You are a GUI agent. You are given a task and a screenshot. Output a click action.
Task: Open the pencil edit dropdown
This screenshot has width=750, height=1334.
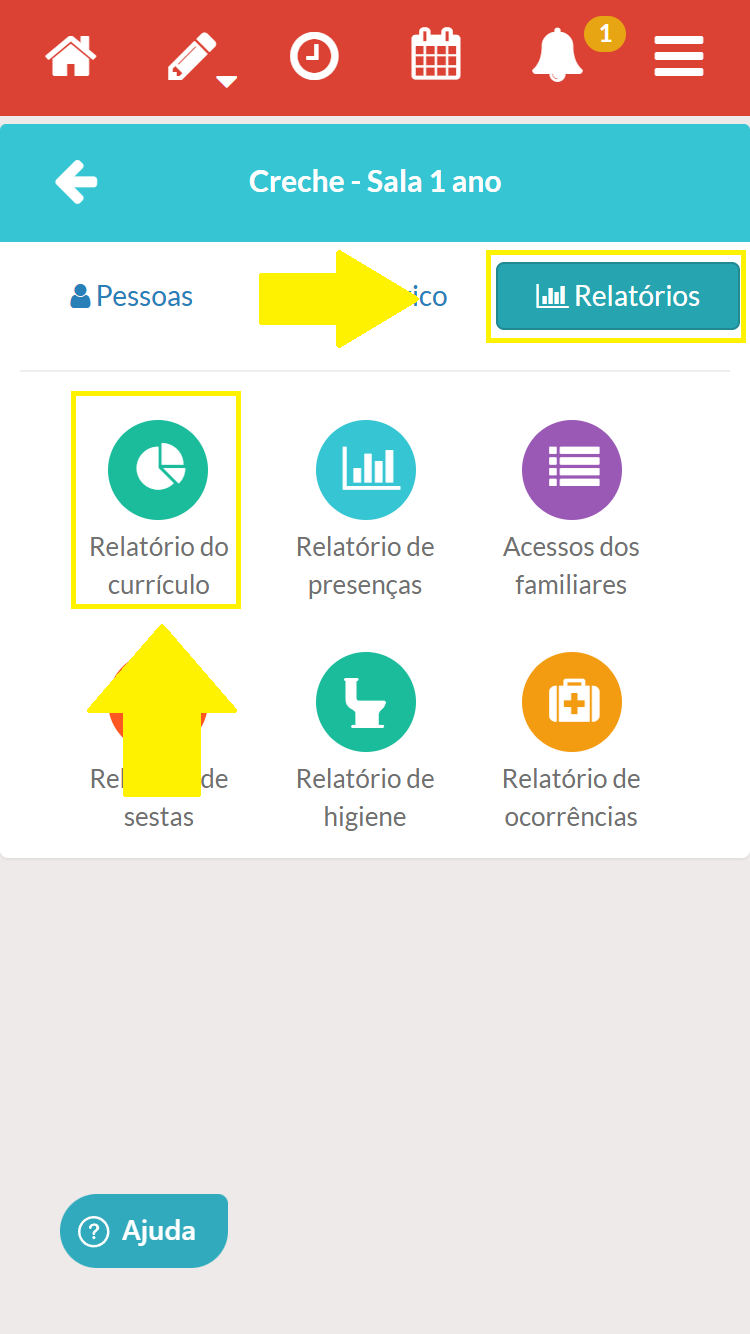coord(198,58)
